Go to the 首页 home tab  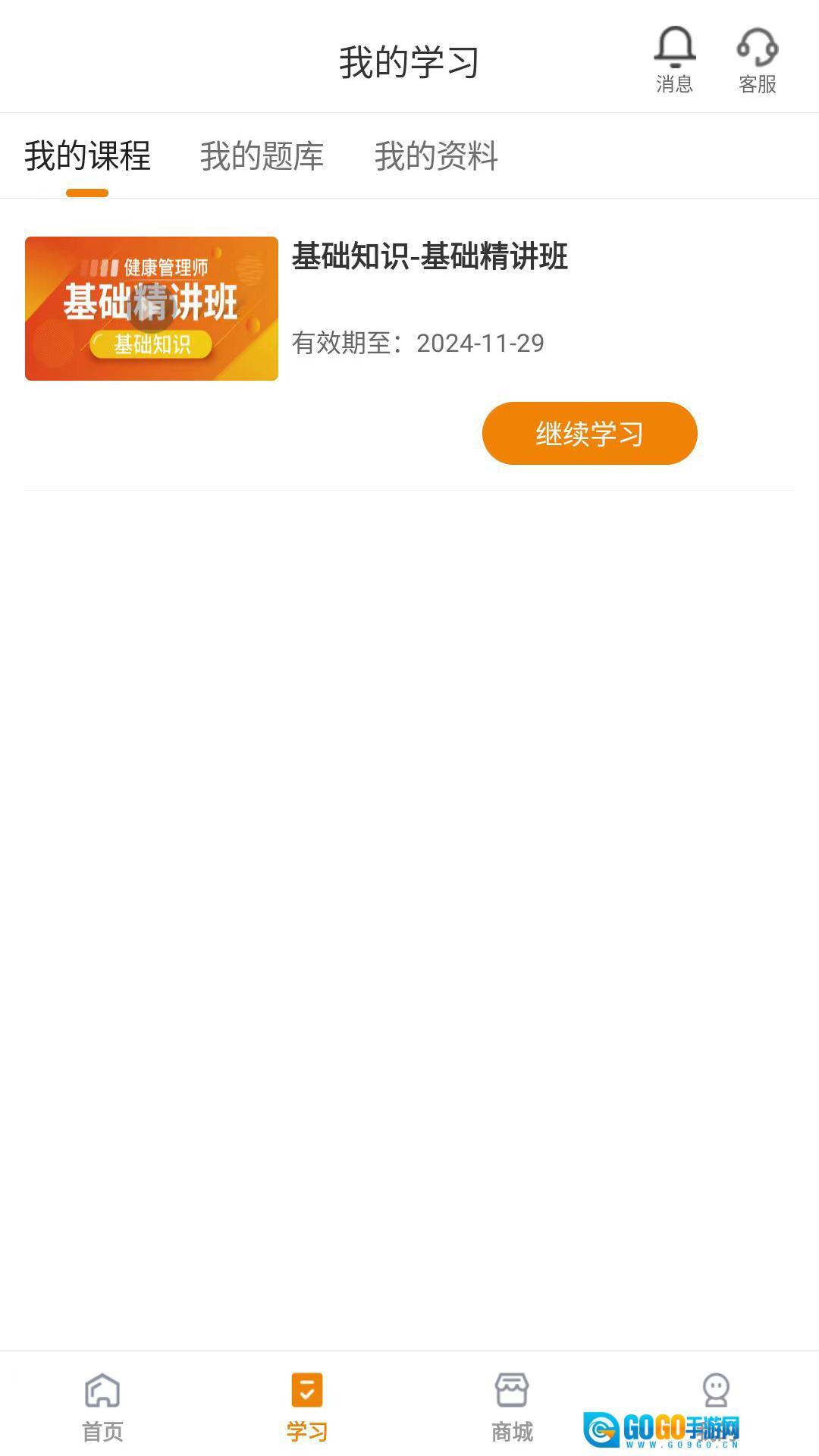(x=102, y=1405)
